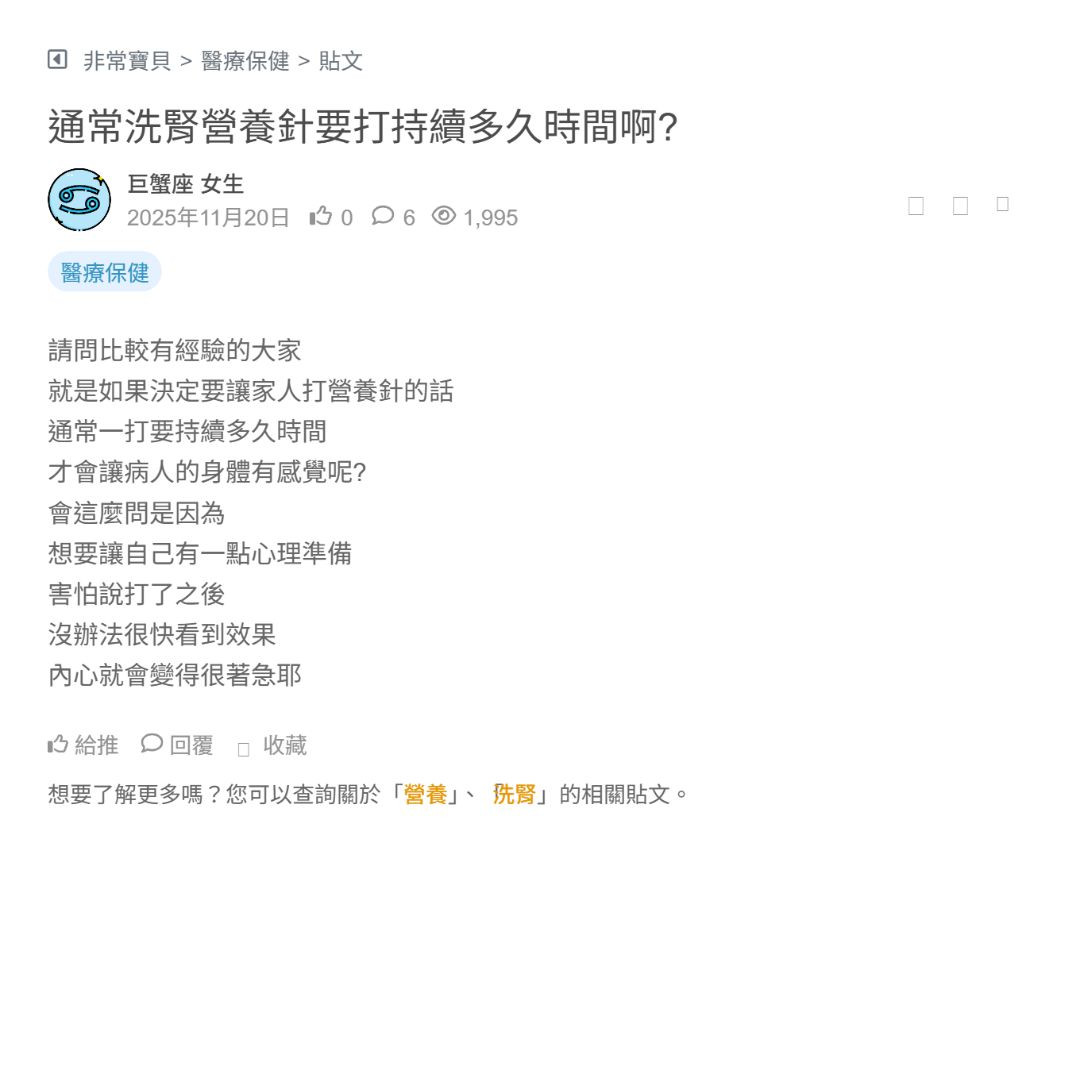
Task: Open 非常寶貝 breadcrumb link
Action: tap(127, 61)
